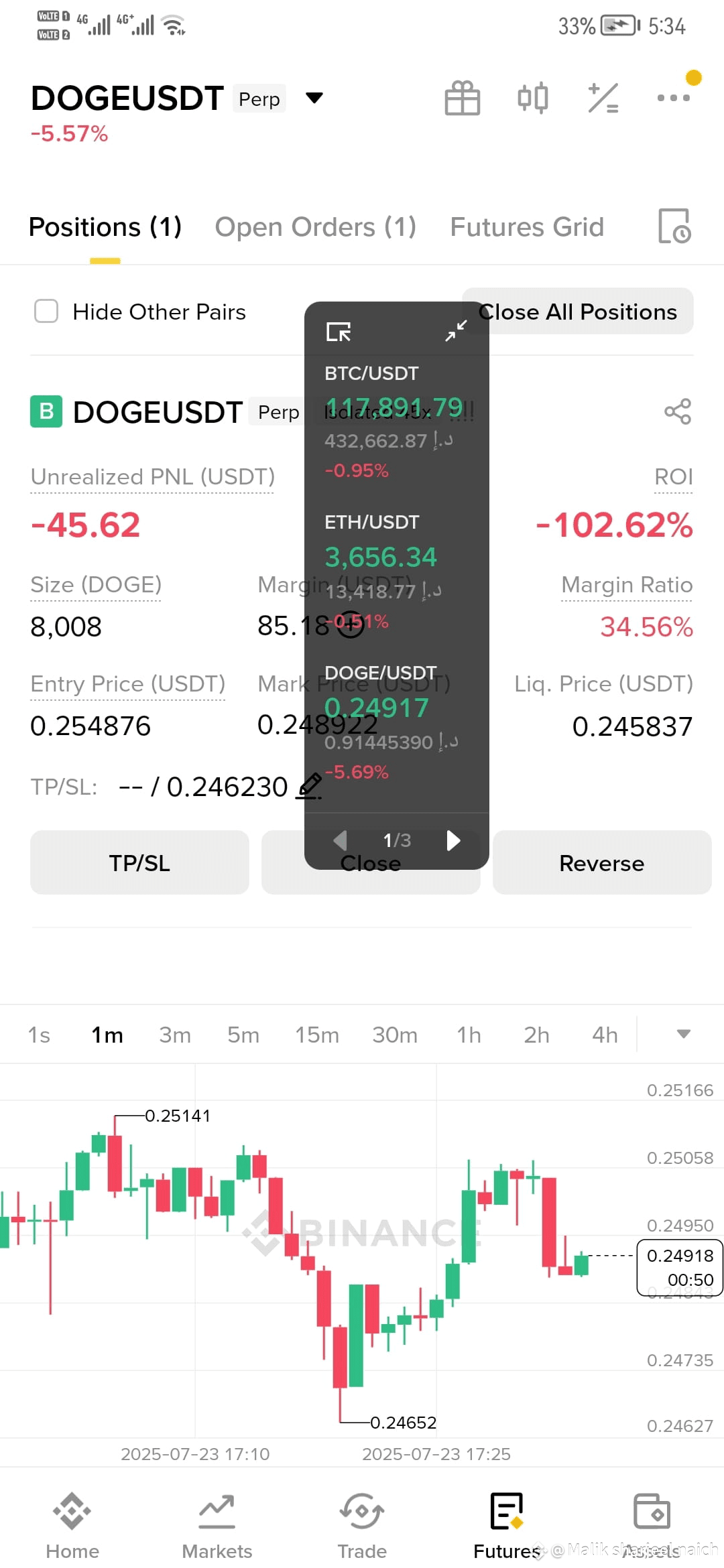724x1568 pixels.
Task: Tap the TP/SL button
Action: (x=139, y=862)
